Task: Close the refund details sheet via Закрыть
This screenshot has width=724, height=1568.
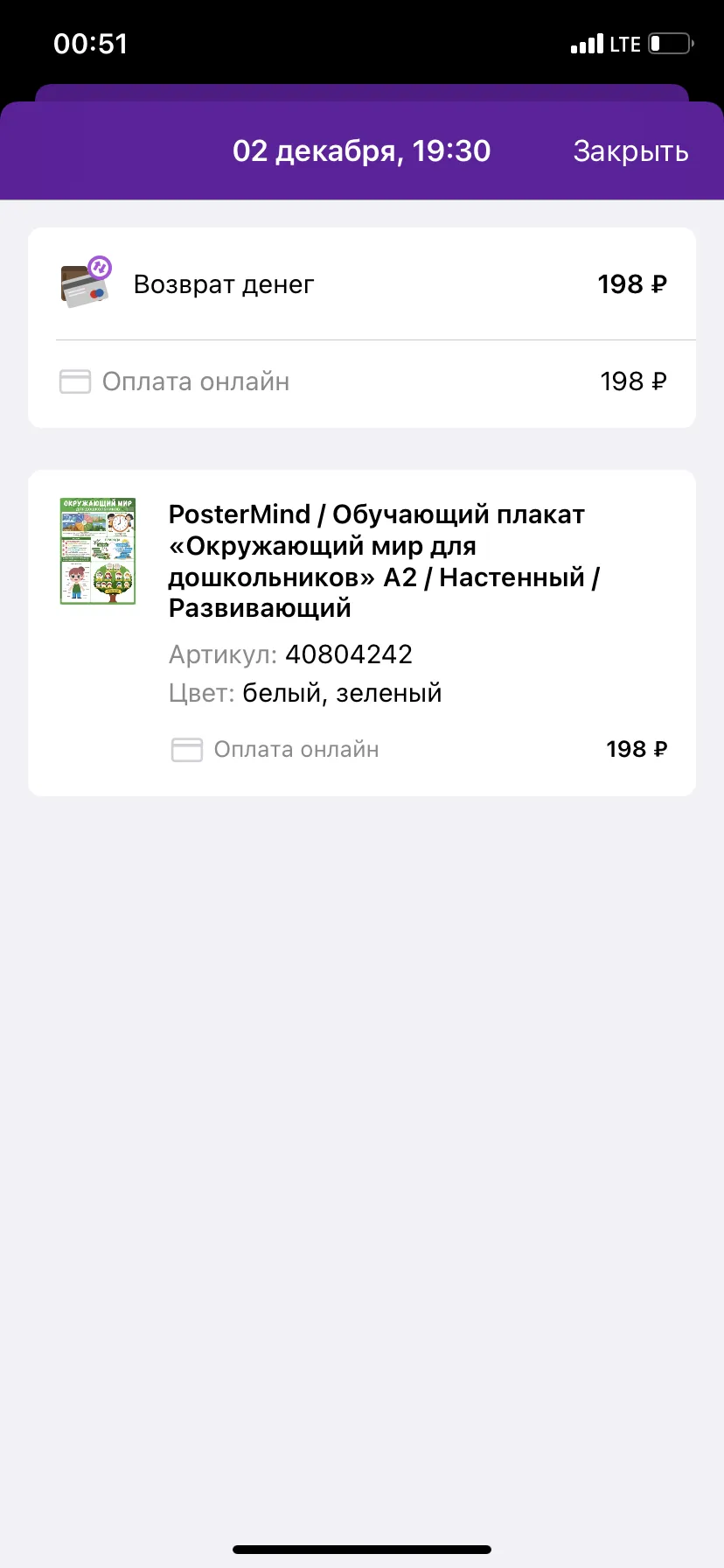Action: (x=630, y=151)
